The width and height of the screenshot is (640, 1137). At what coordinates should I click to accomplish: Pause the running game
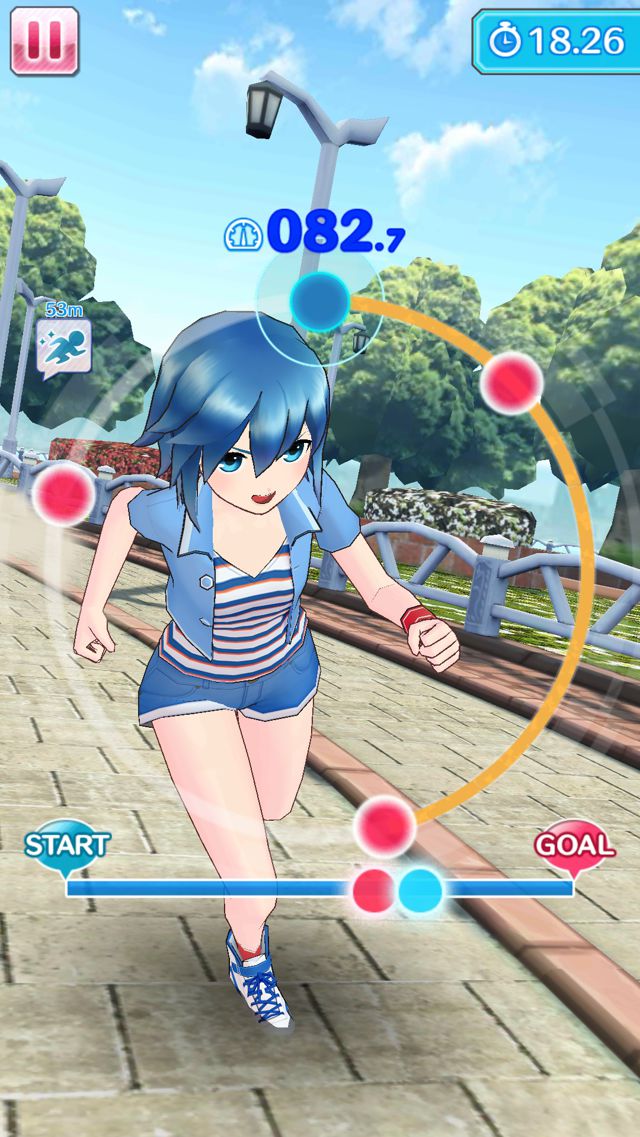point(44,40)
